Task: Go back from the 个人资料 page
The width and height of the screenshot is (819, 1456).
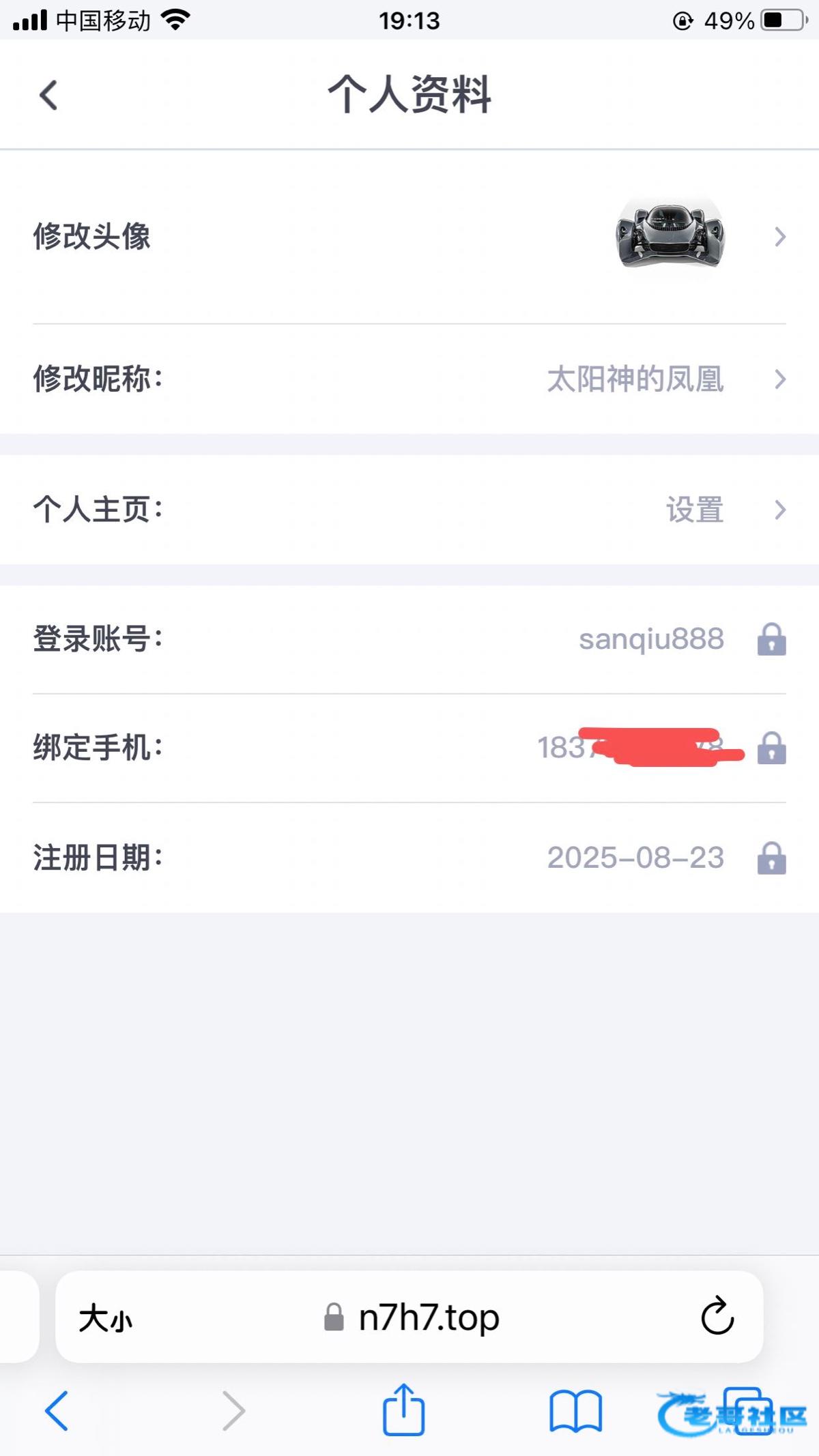Action: coord(48,95)
